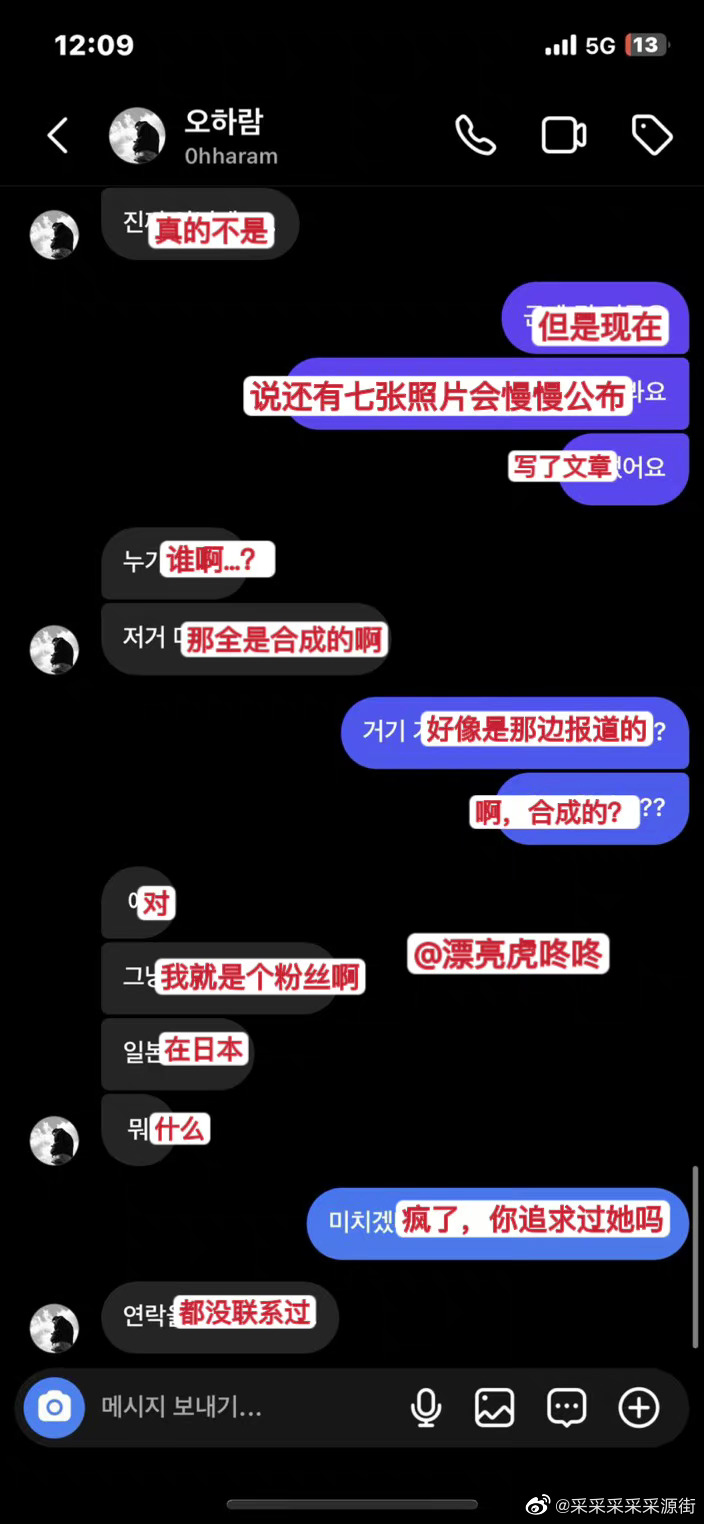Image resolution: width=704 pixels, height=1524 pixels.
Task: Start a video call with 오하람
Action: point(564,135)
